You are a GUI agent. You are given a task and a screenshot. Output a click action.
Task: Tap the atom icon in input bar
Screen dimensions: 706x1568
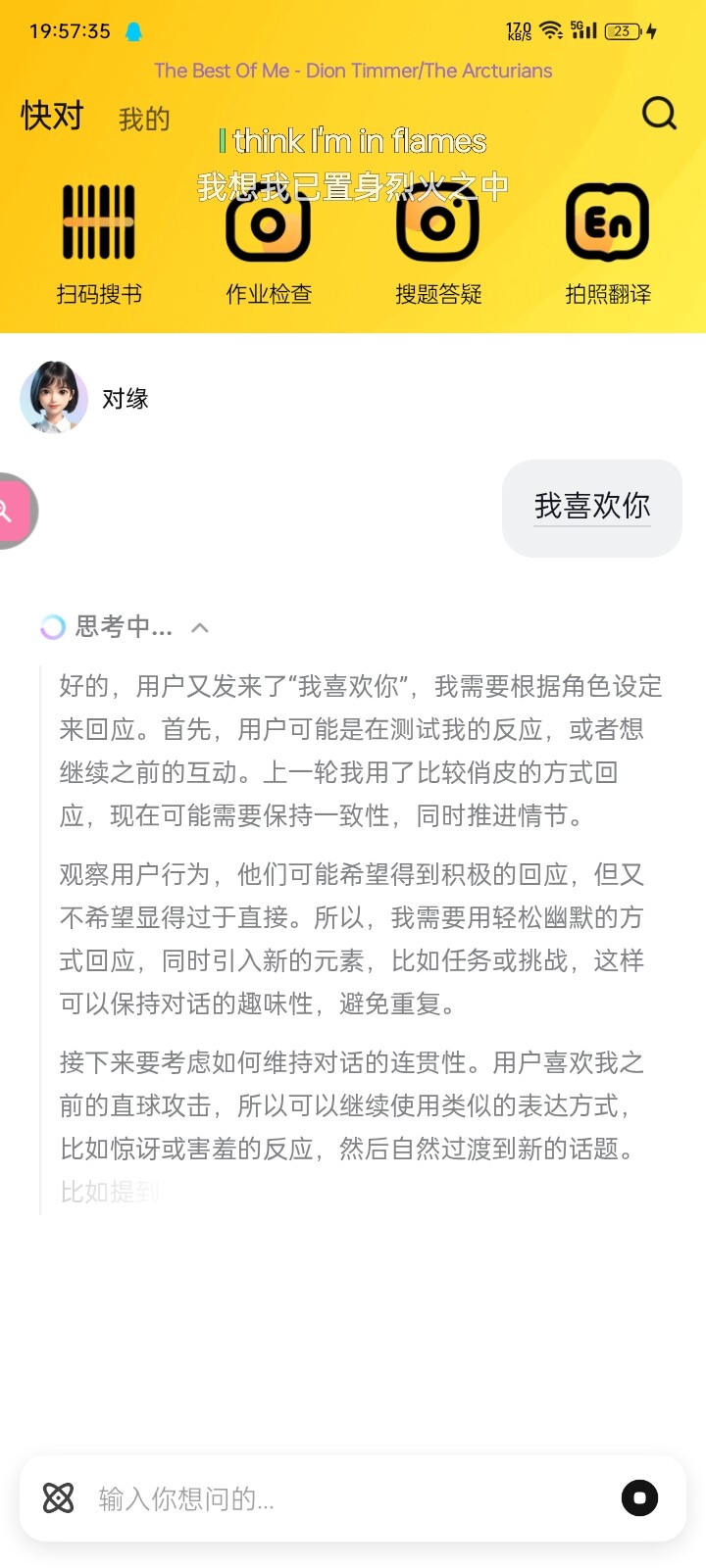[59, 1498]
